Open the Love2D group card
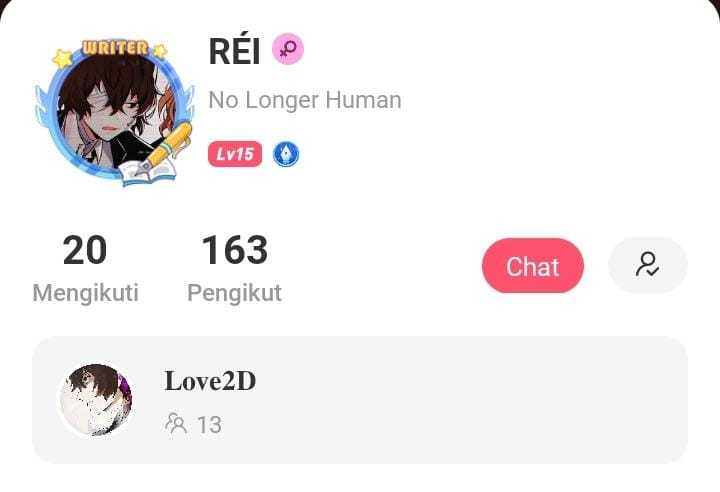This screenshot has height=492, width=720. click(x=360, y=400)
